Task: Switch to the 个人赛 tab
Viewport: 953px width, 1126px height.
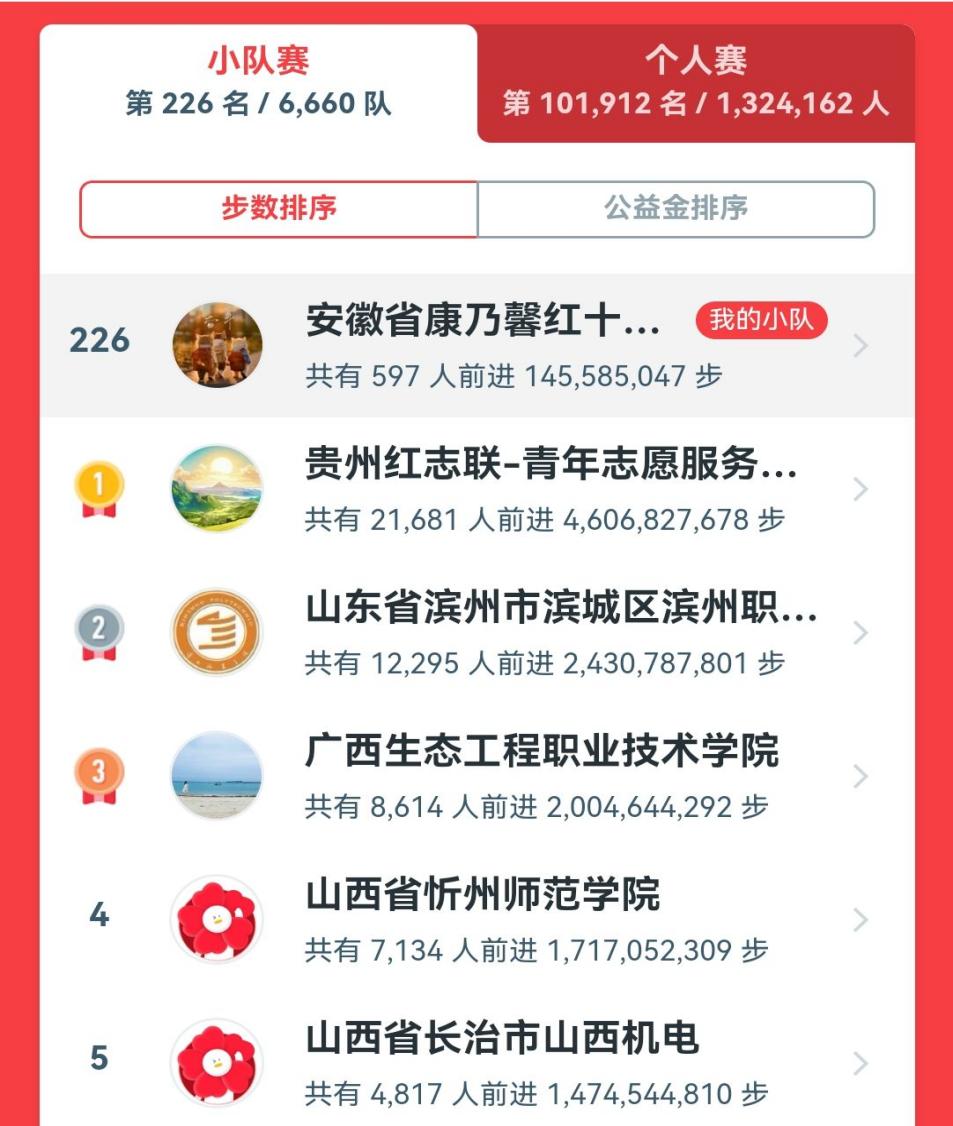Action: pyautogui.click(x=695, y=82)
